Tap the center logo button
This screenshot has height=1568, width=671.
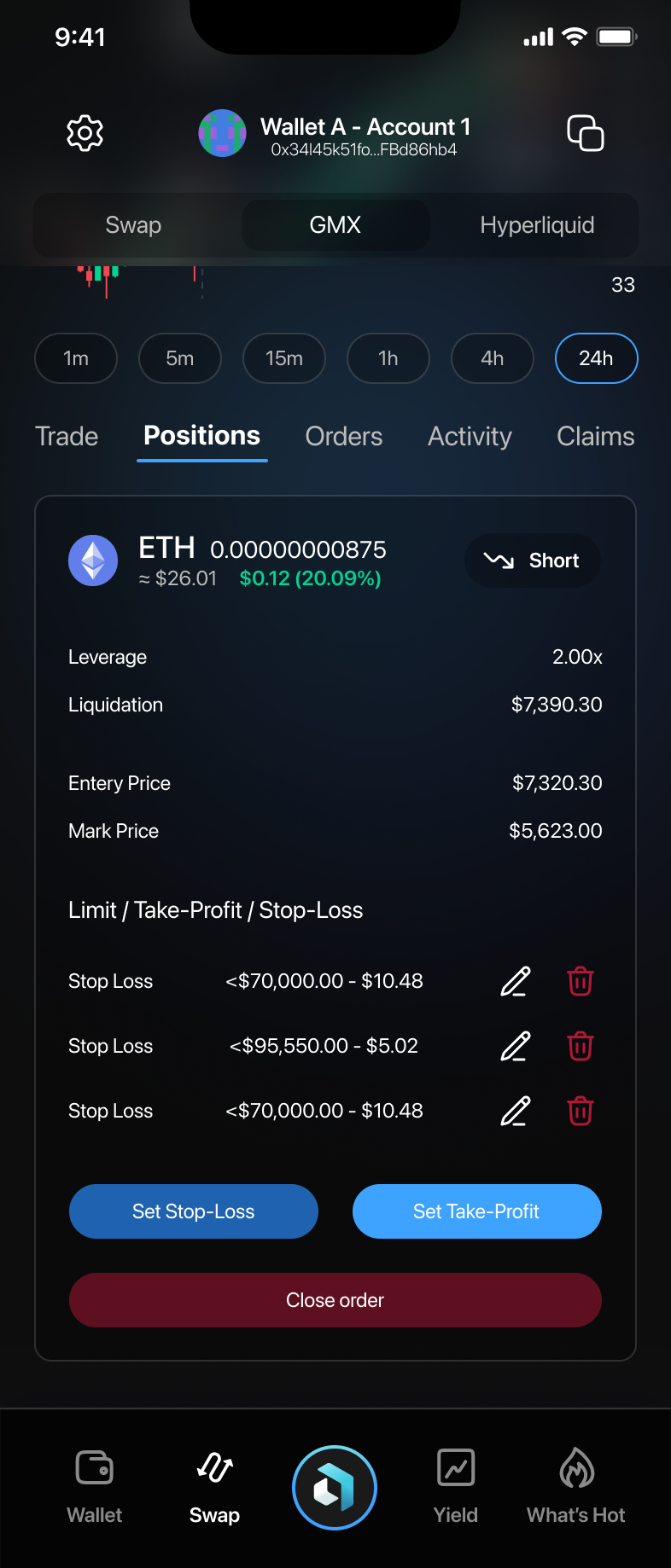pos(335,1488)
